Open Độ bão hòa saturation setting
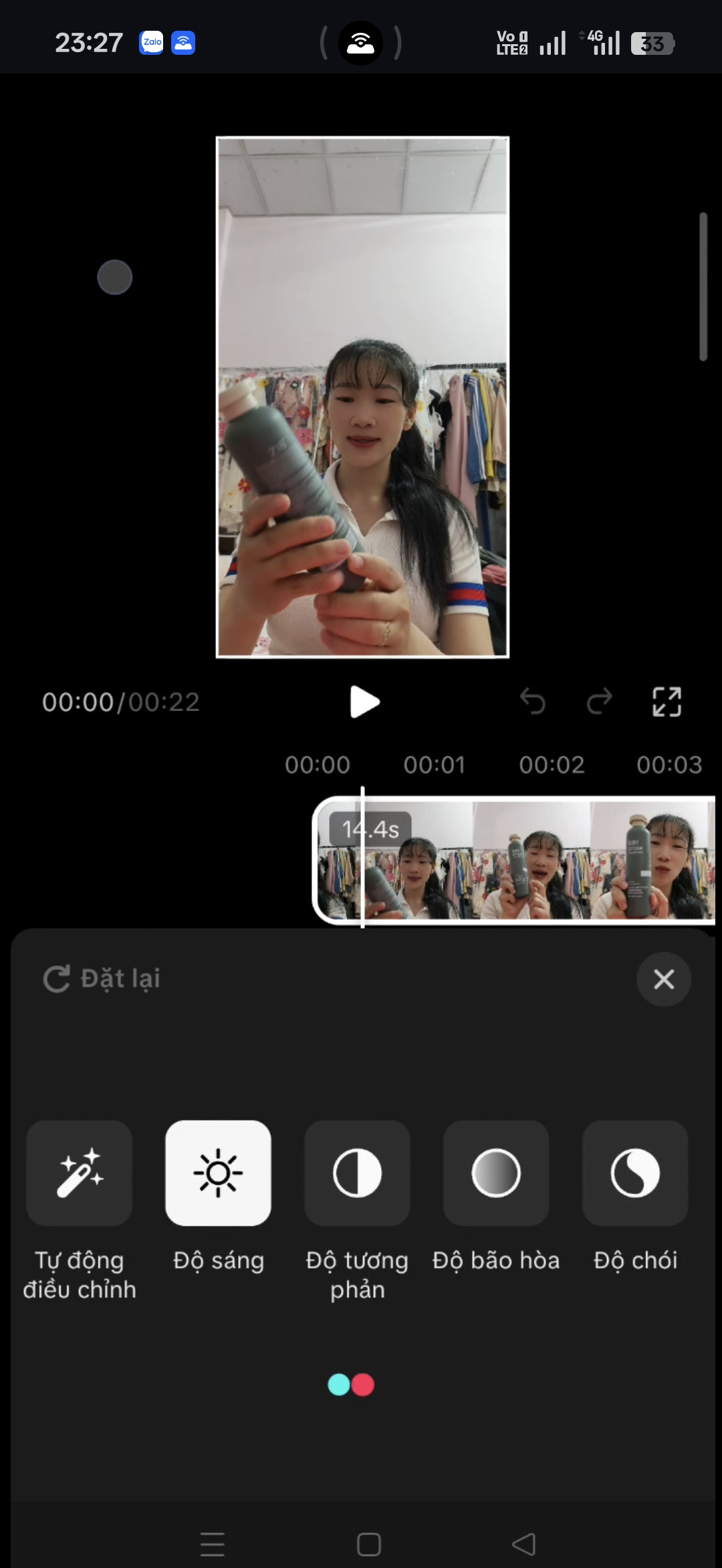This screenshot has width=722, height=1568. coord(496,1173)
